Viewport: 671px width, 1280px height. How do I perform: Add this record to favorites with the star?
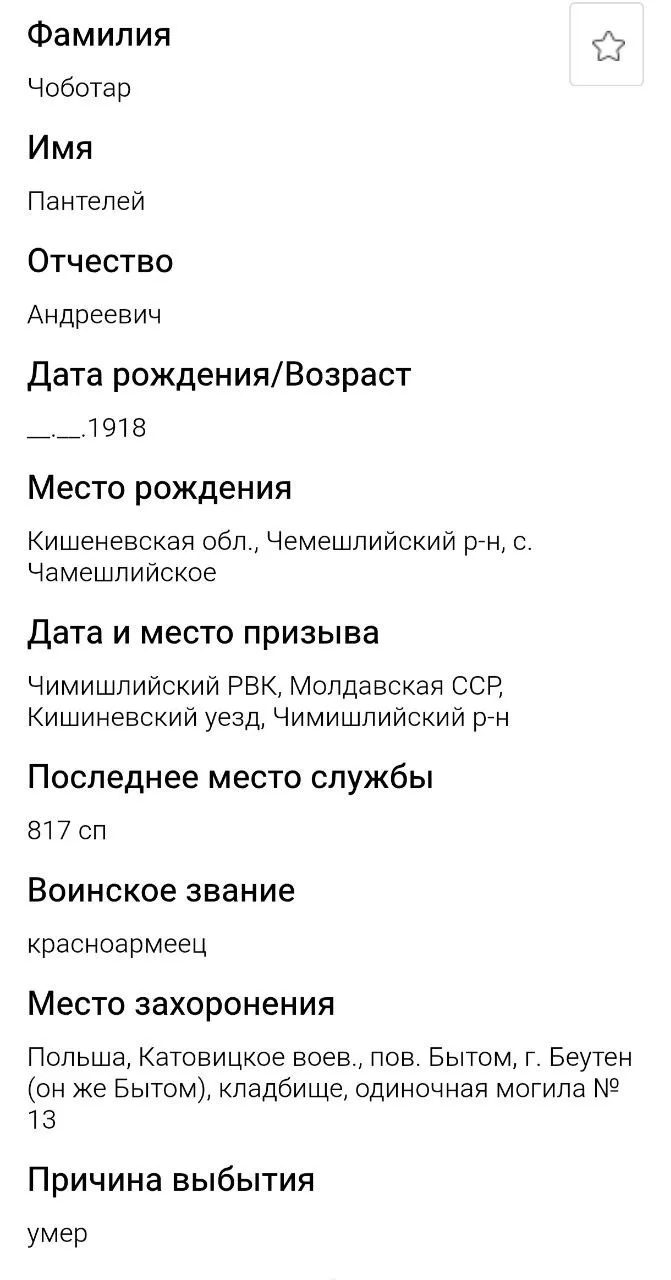click(607, 46)
